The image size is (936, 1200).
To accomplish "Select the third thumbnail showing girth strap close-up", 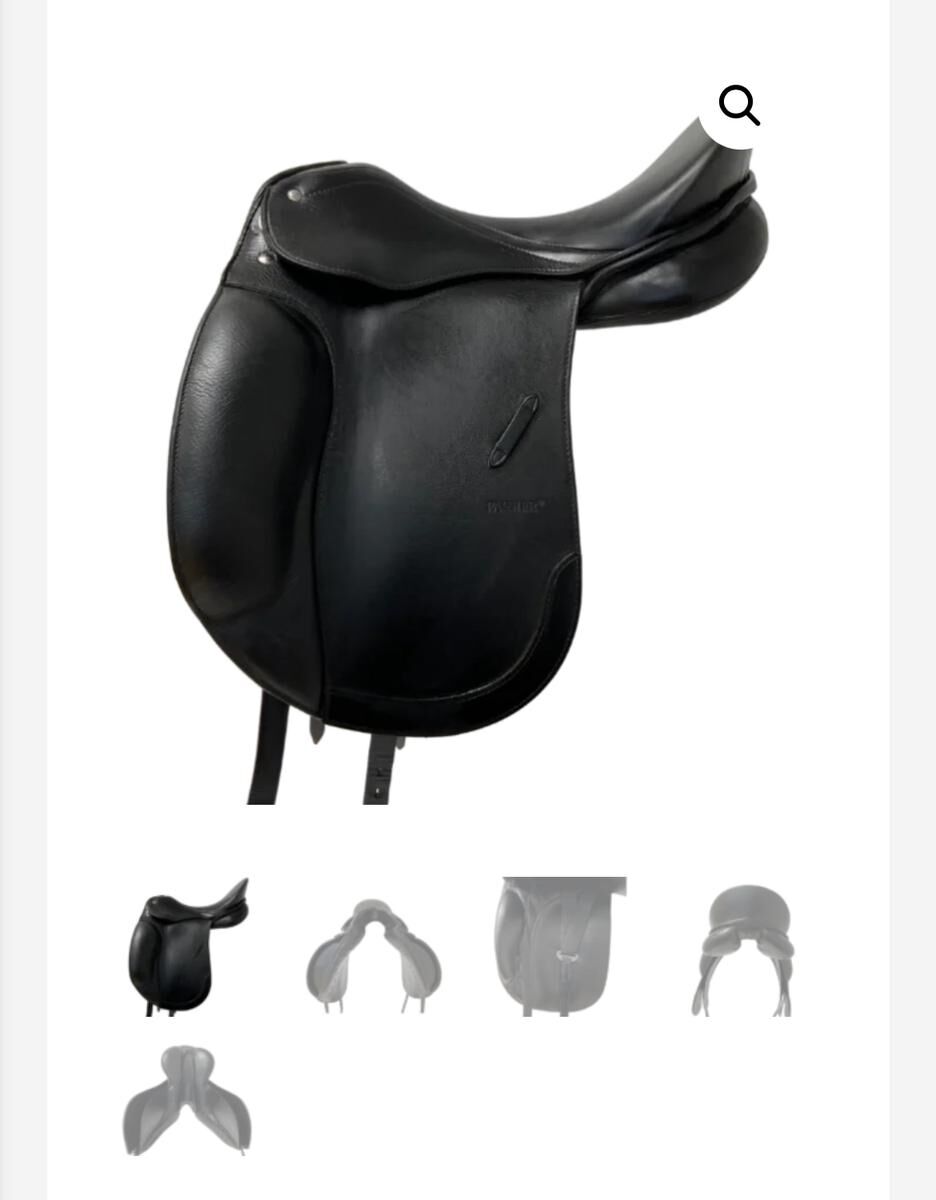I will (x=560, y=947).
